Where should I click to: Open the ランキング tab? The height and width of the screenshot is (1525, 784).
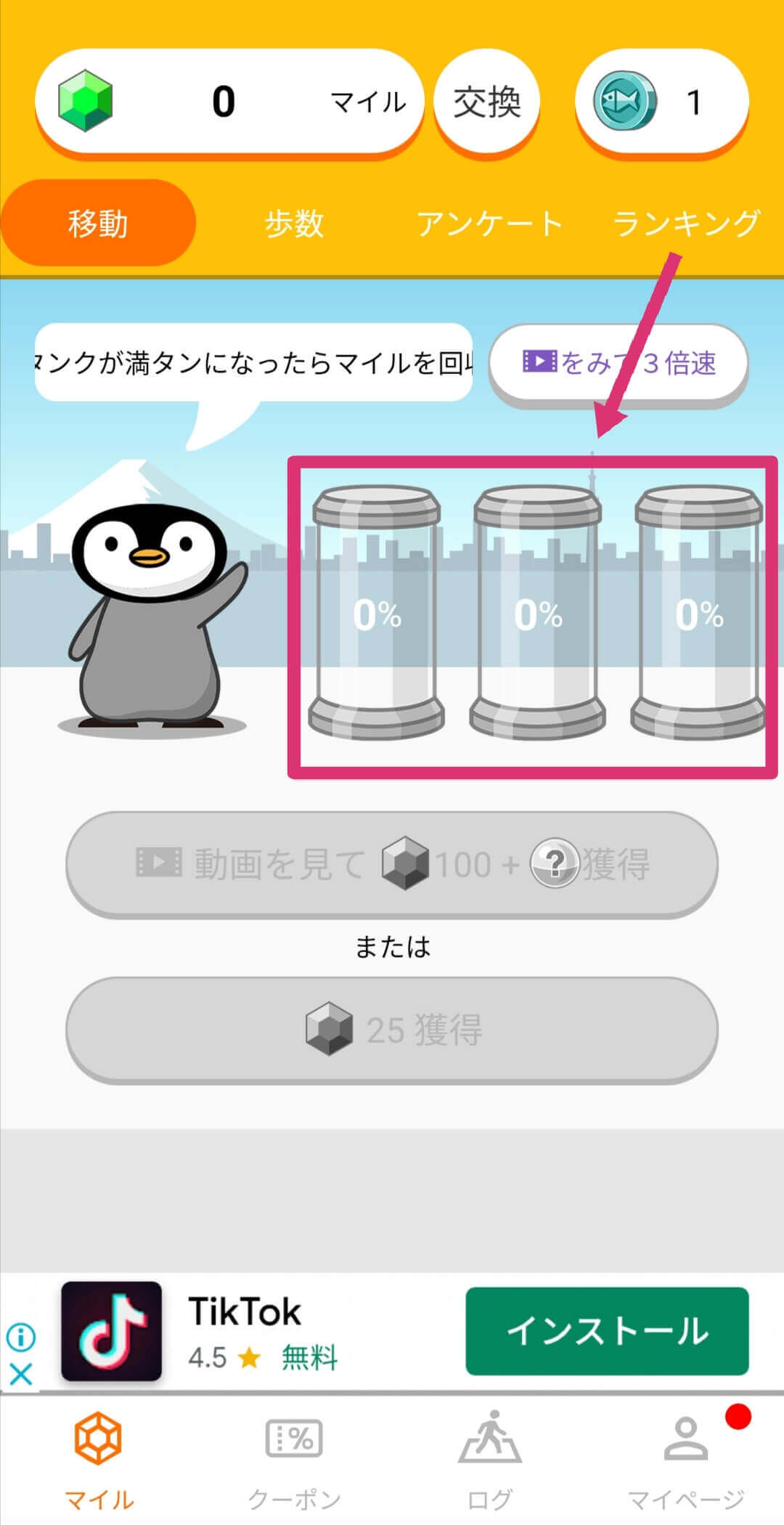pos(686,223)
